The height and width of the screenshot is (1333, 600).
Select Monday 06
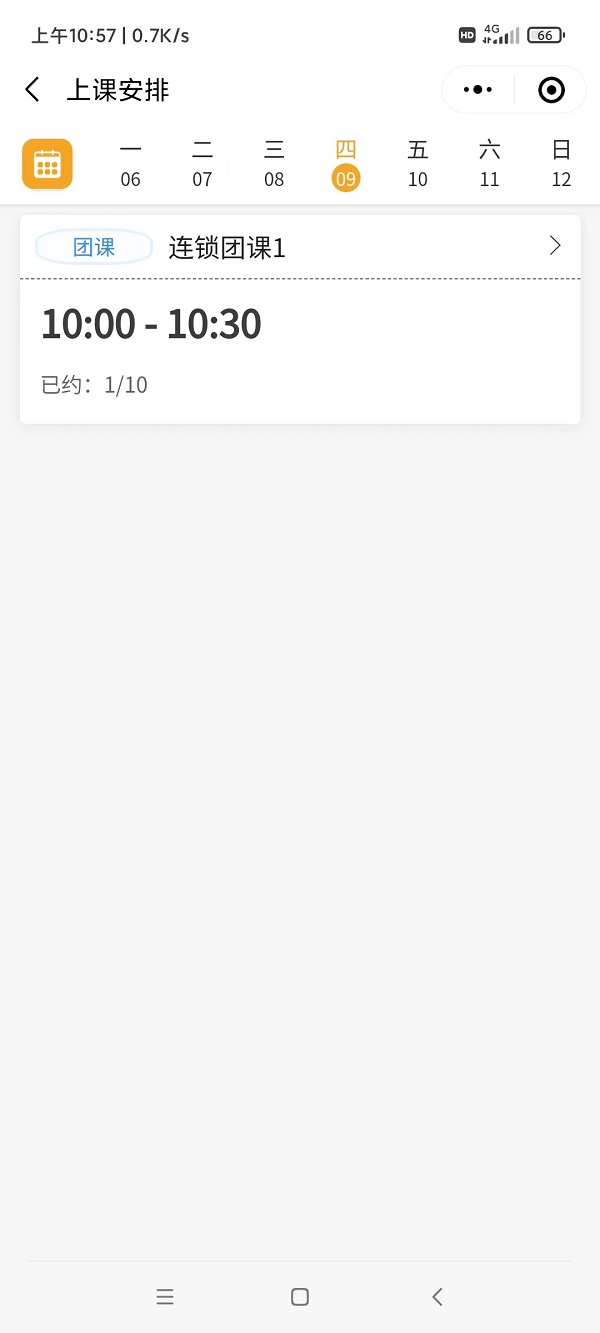130,165
